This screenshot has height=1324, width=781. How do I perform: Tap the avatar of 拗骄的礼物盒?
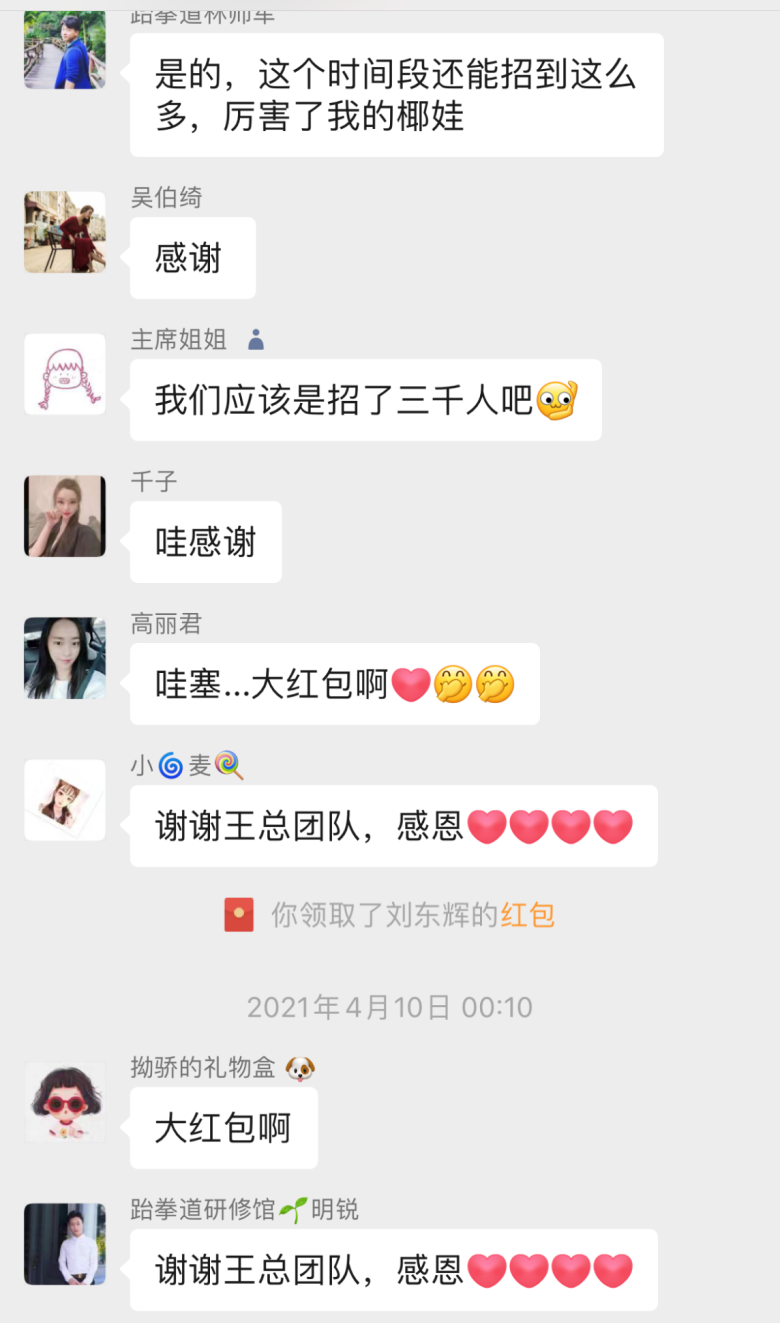(65, 1102)
